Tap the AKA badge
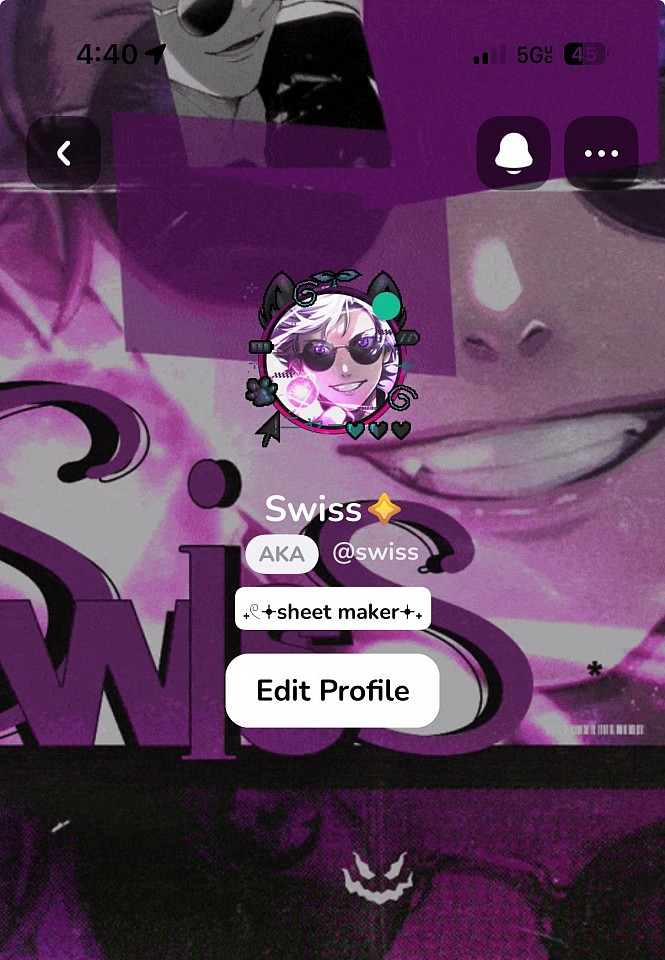 (282, 554)
